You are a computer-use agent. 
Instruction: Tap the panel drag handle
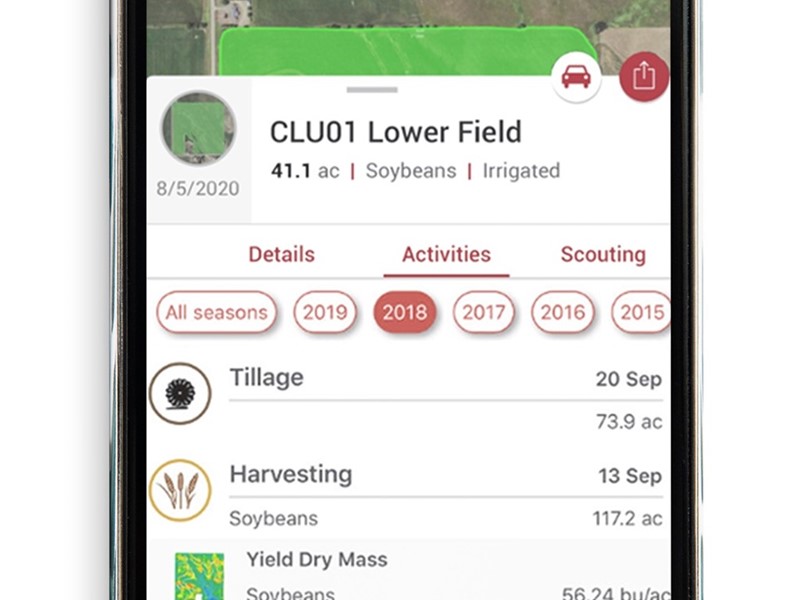[372, 90]
